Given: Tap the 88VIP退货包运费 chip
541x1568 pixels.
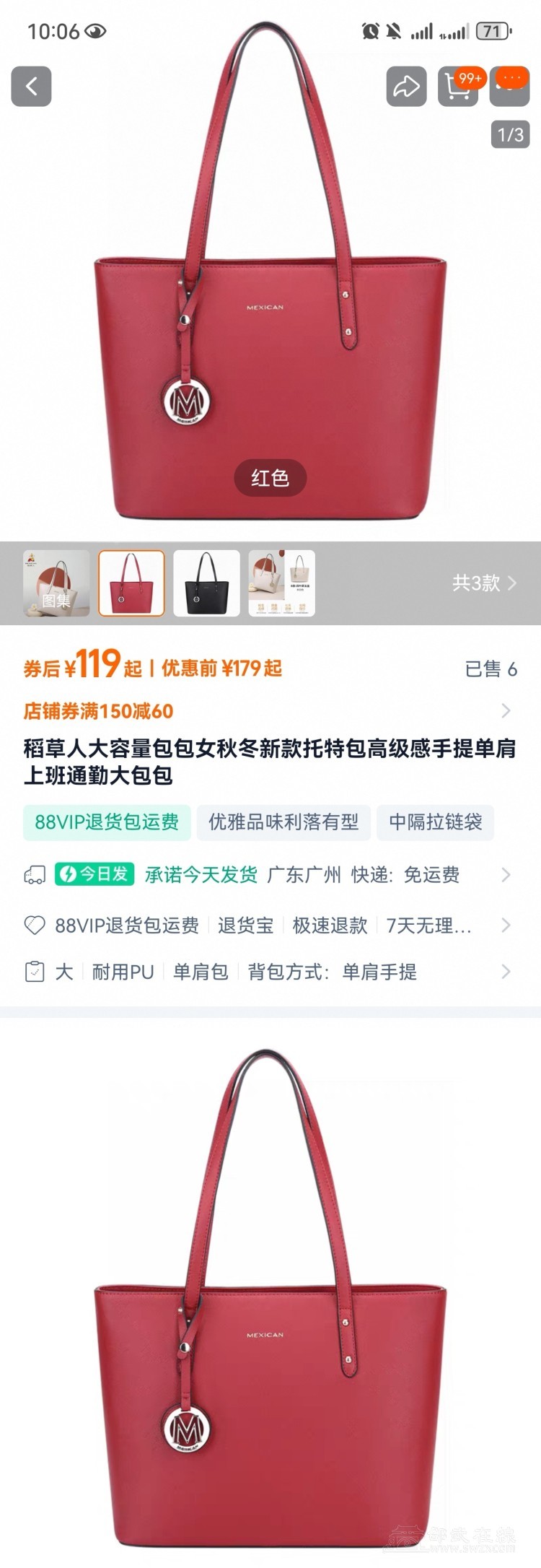Looking at the screenshot, I should [x=107, y=822].
